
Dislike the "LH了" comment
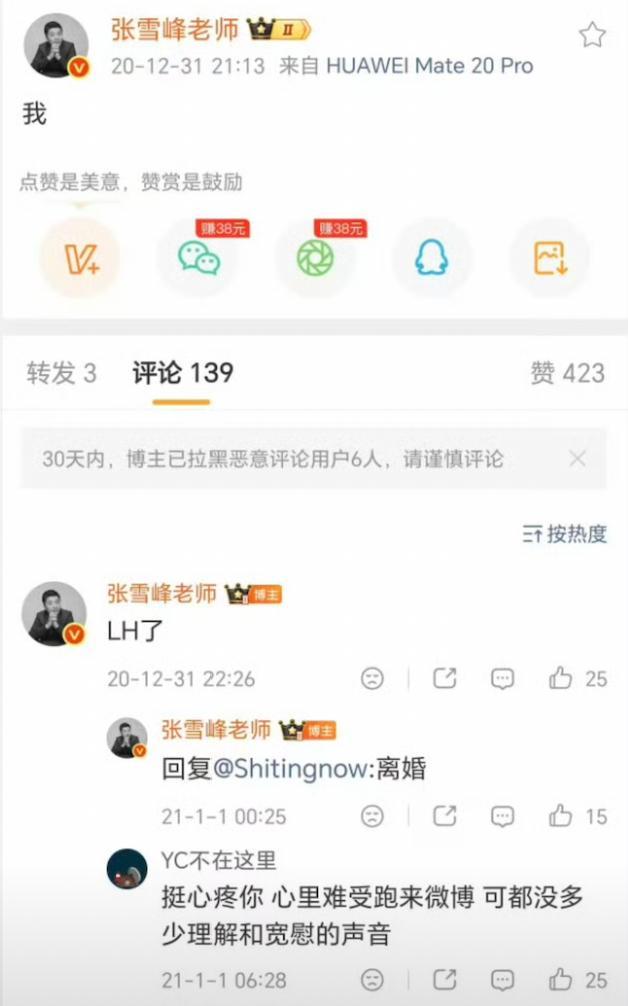click(372, 679)
